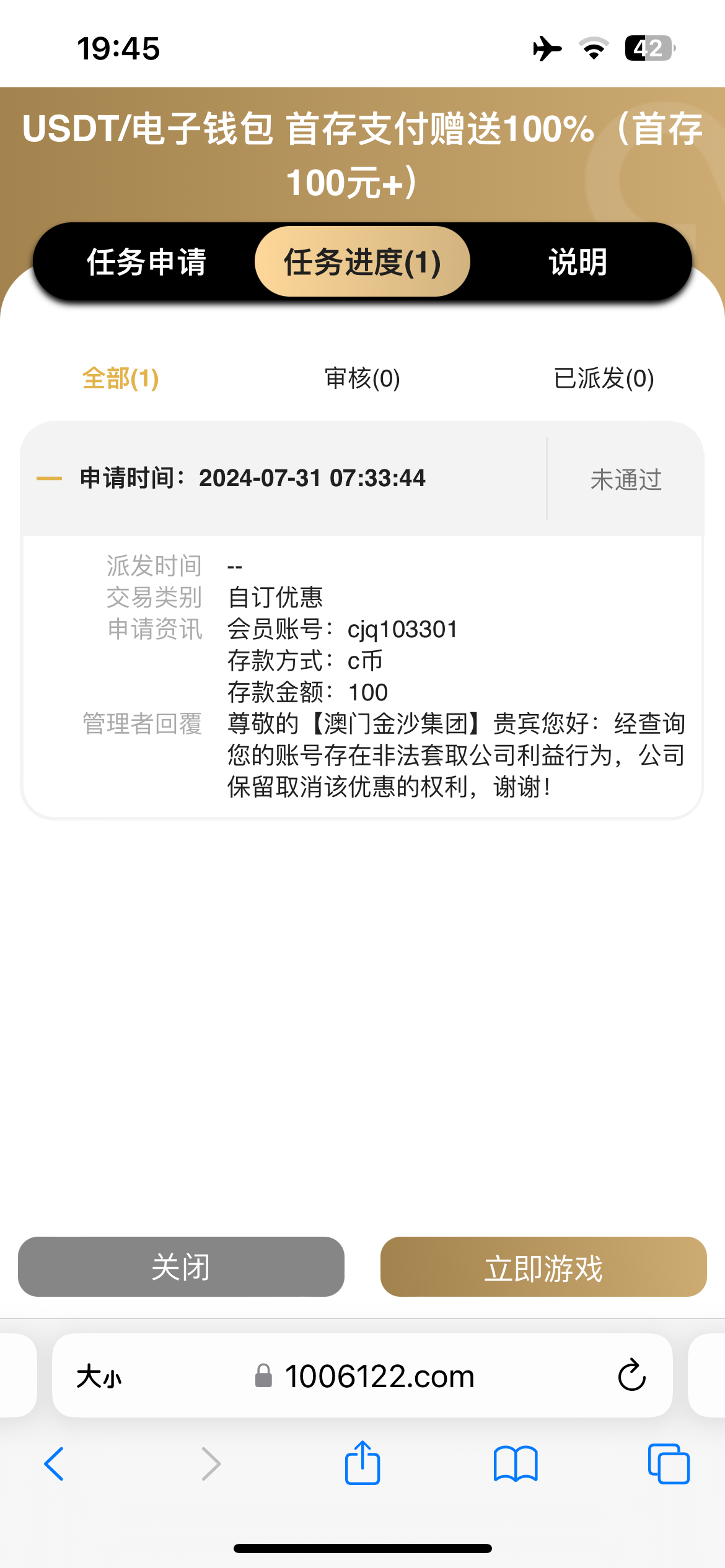View the 已派发(0) list

tap(604, 378)
